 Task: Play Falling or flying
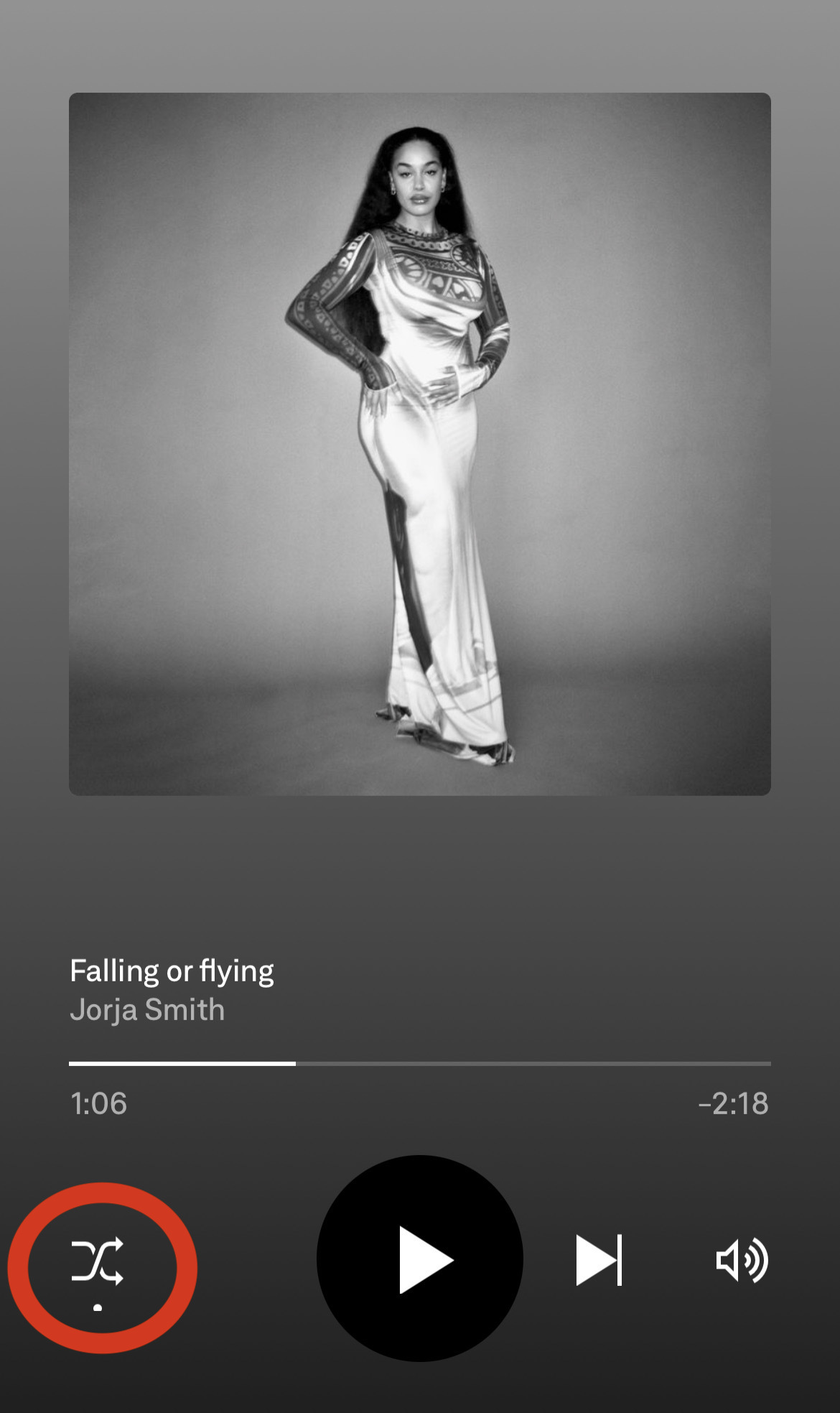pos(420,1259)
